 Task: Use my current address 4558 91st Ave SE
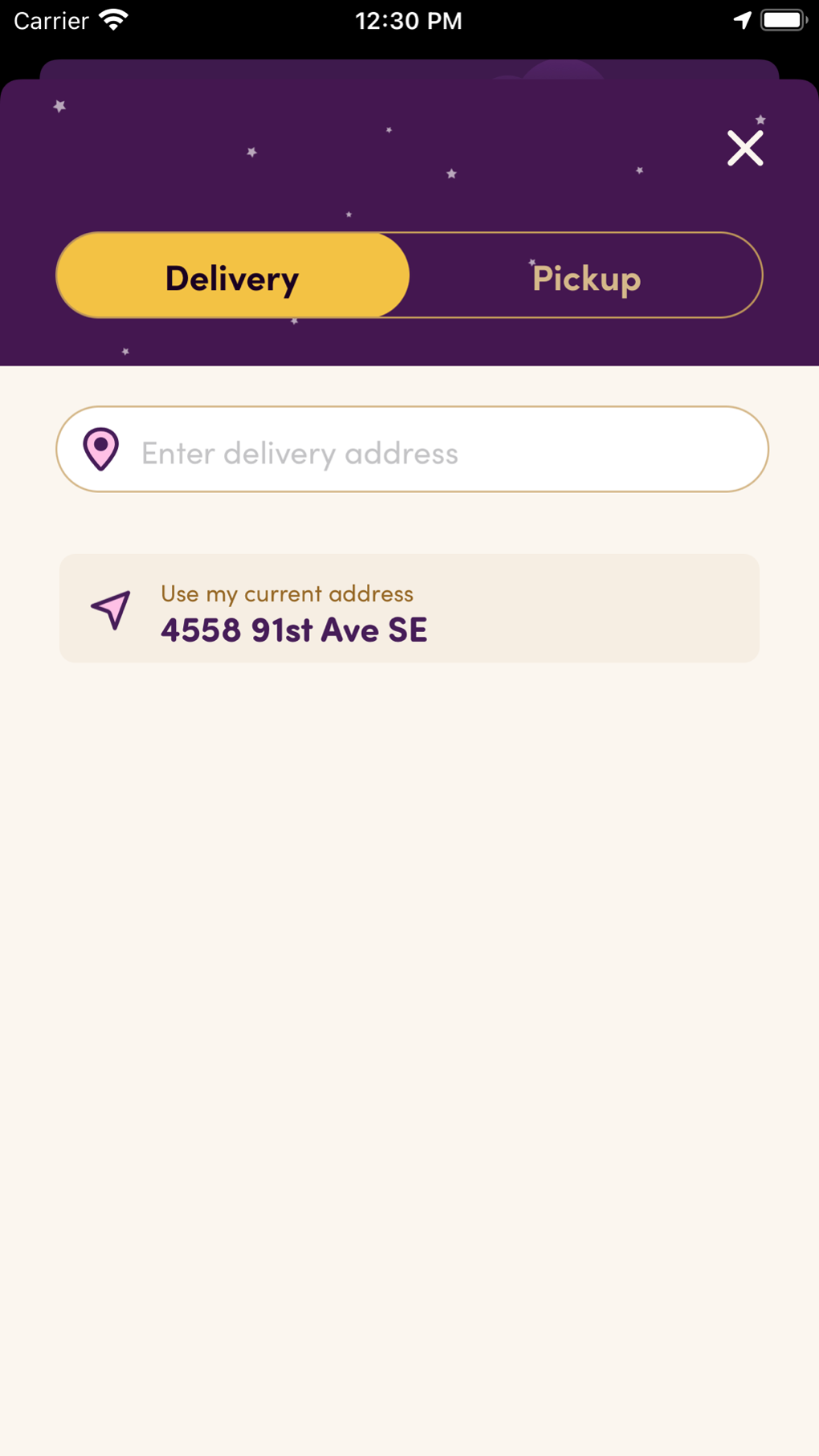click(409, 609)
